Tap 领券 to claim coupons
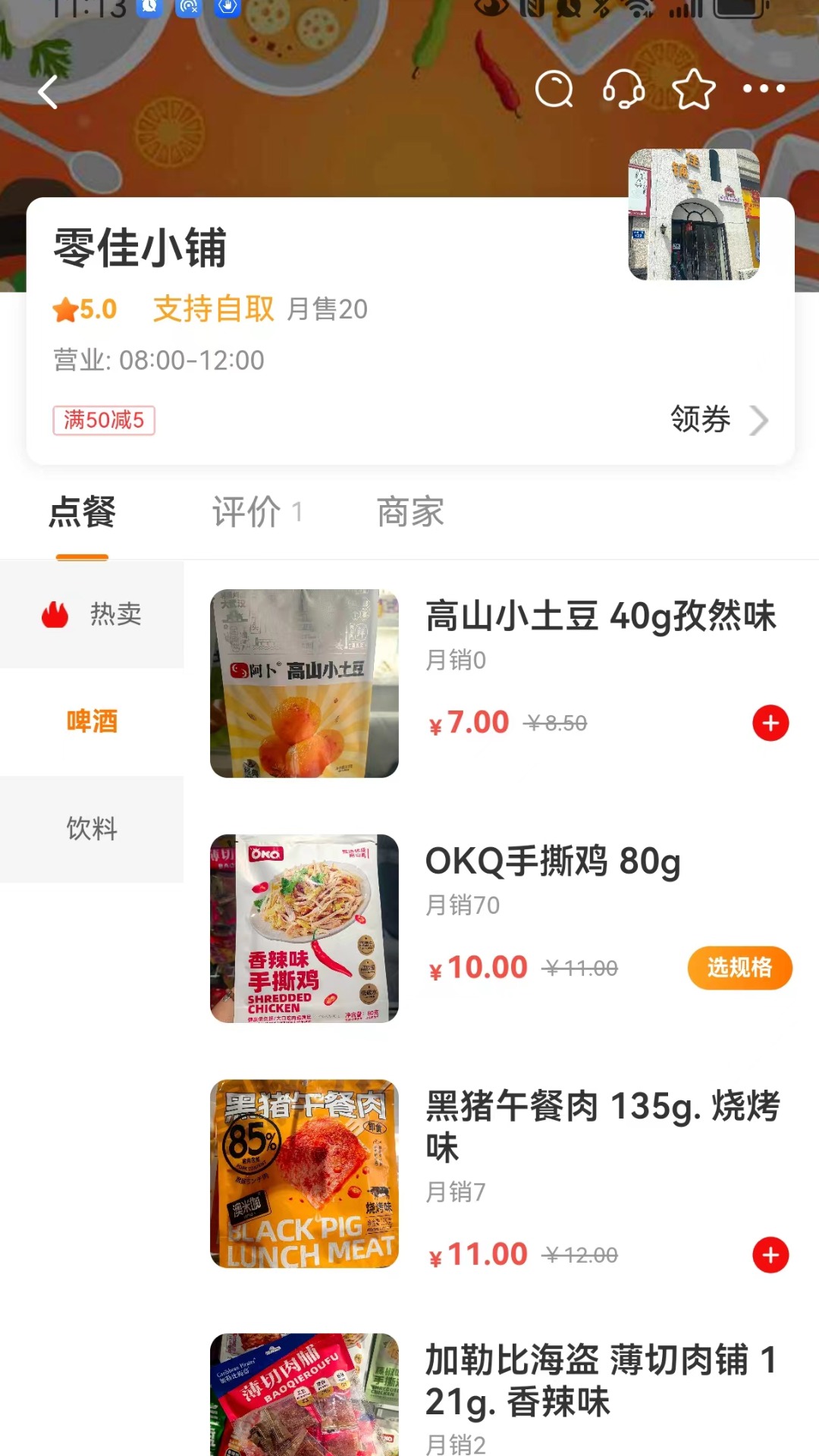This screenshot has height=1456, width=819. 717,419
